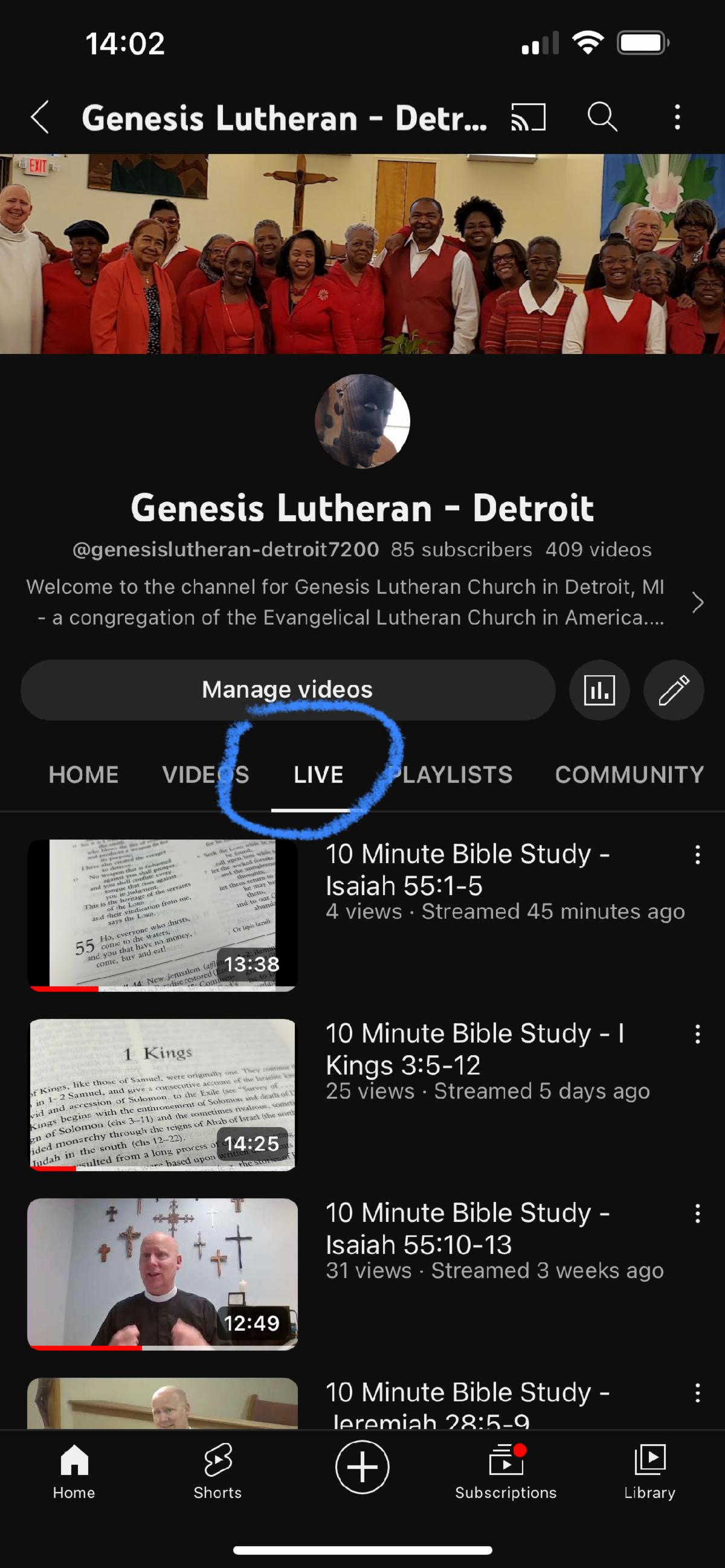The width and height of the screenshot is (725, 1568).
Task: Open options for the Isaiah 55:1-5 video
Action: point(698,855)
